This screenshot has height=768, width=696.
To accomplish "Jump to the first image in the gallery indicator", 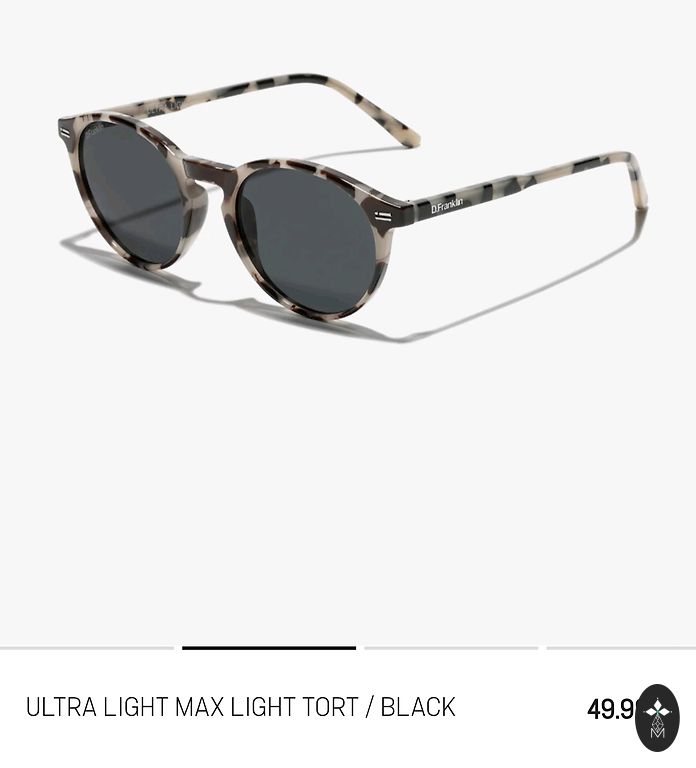I will coord(87,648).
